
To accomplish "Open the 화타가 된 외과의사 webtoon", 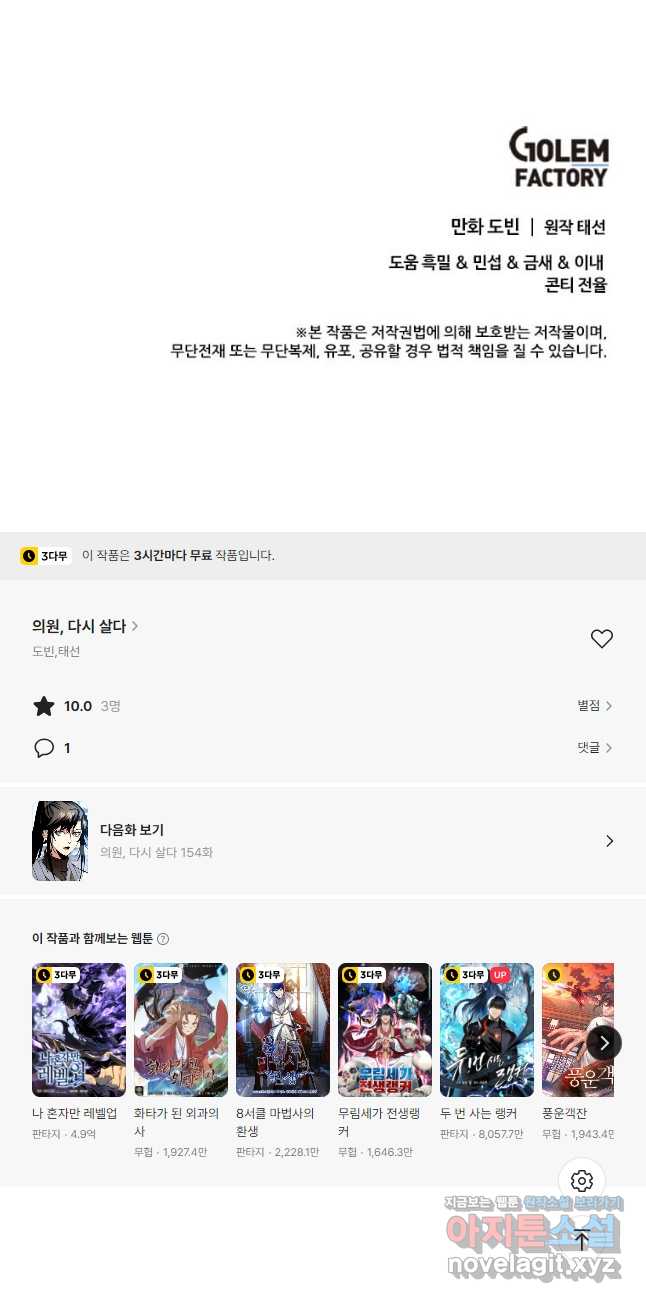I will pyautogui.click(x=181, y=1030).
